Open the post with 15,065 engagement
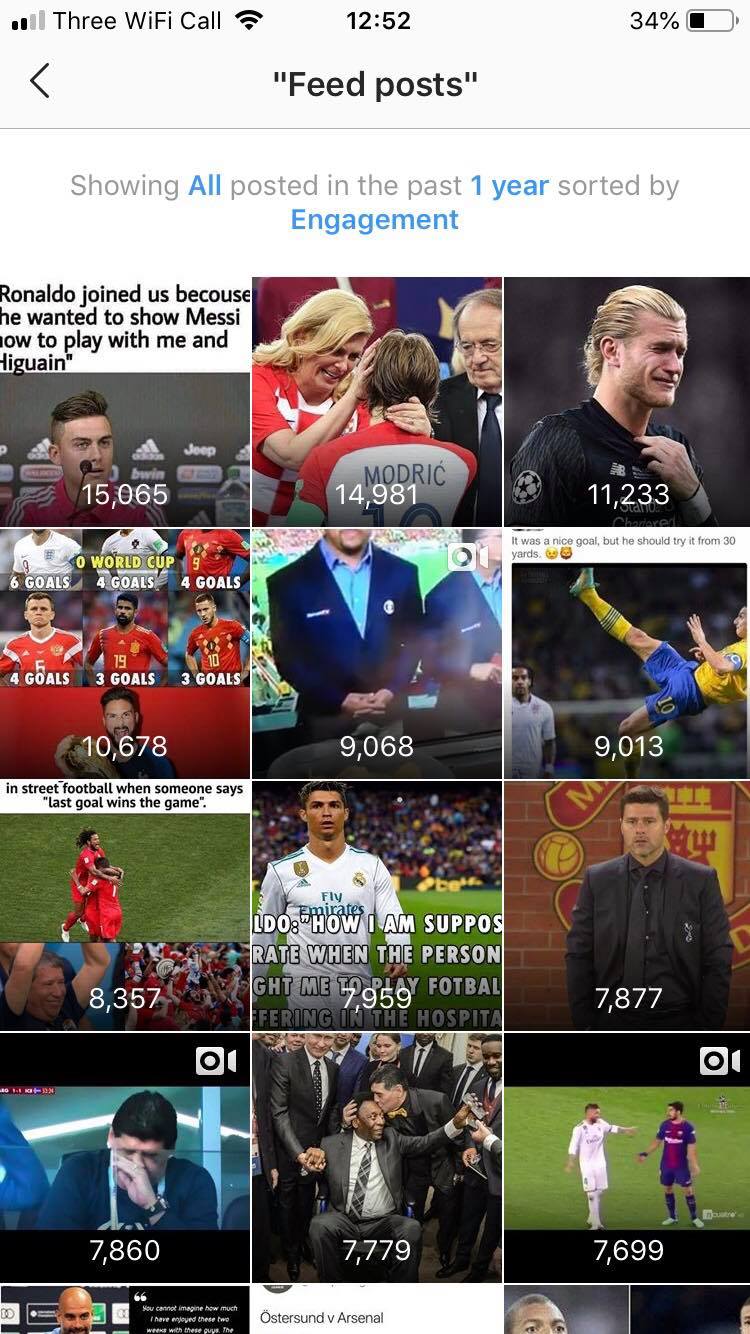The image size is (750, 1334). click(124, 402)
